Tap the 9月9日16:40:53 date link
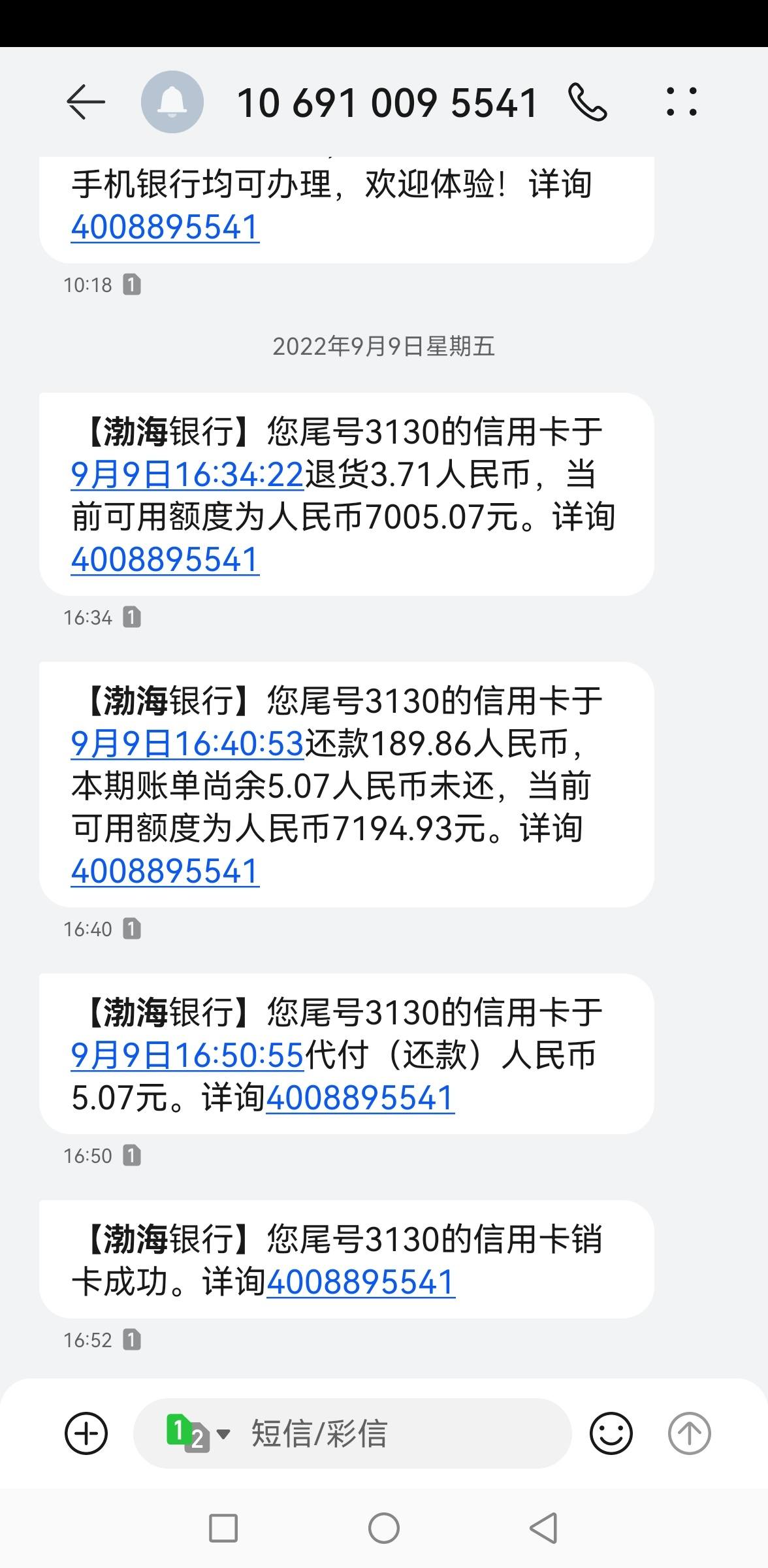Screen dimensions: 768x1568 coord(187,744)
